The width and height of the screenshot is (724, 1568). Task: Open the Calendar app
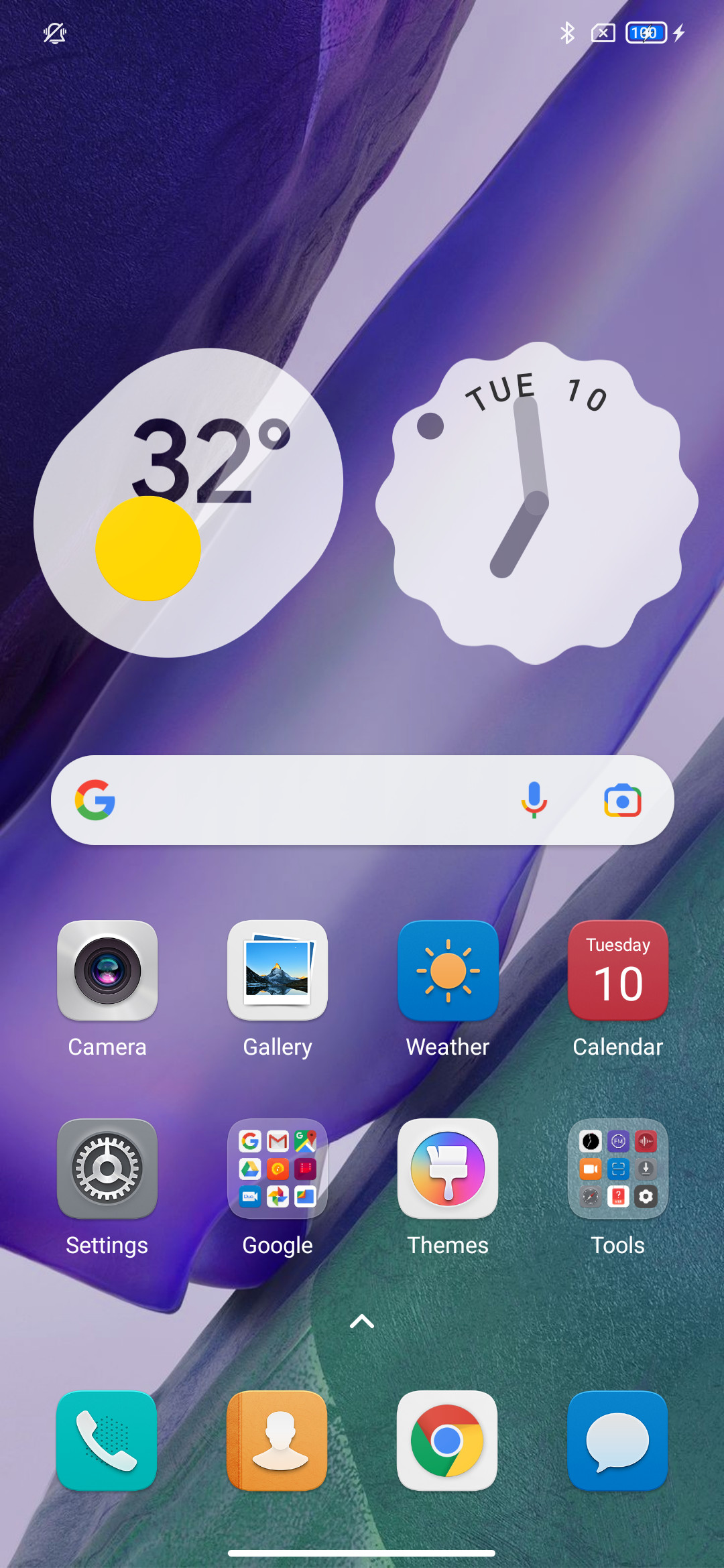[x=617, y=971]
